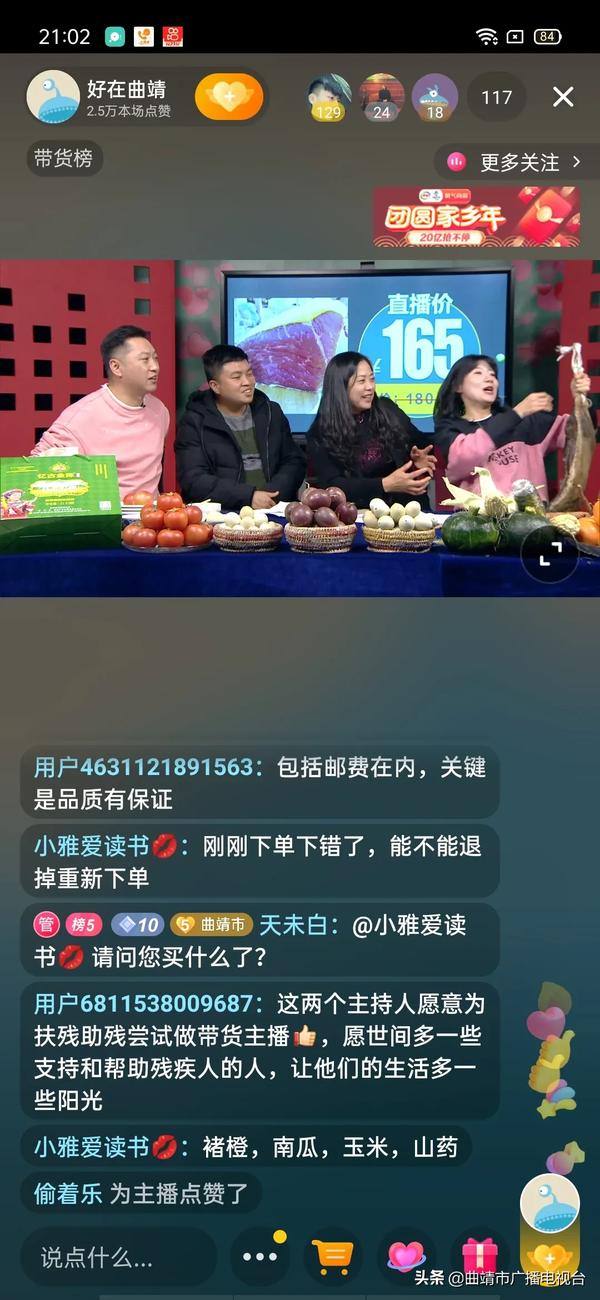The height and width of the screenshot is (1300, 600).
Task: Open the shopping cart
Action: [x=332, y=1256]
